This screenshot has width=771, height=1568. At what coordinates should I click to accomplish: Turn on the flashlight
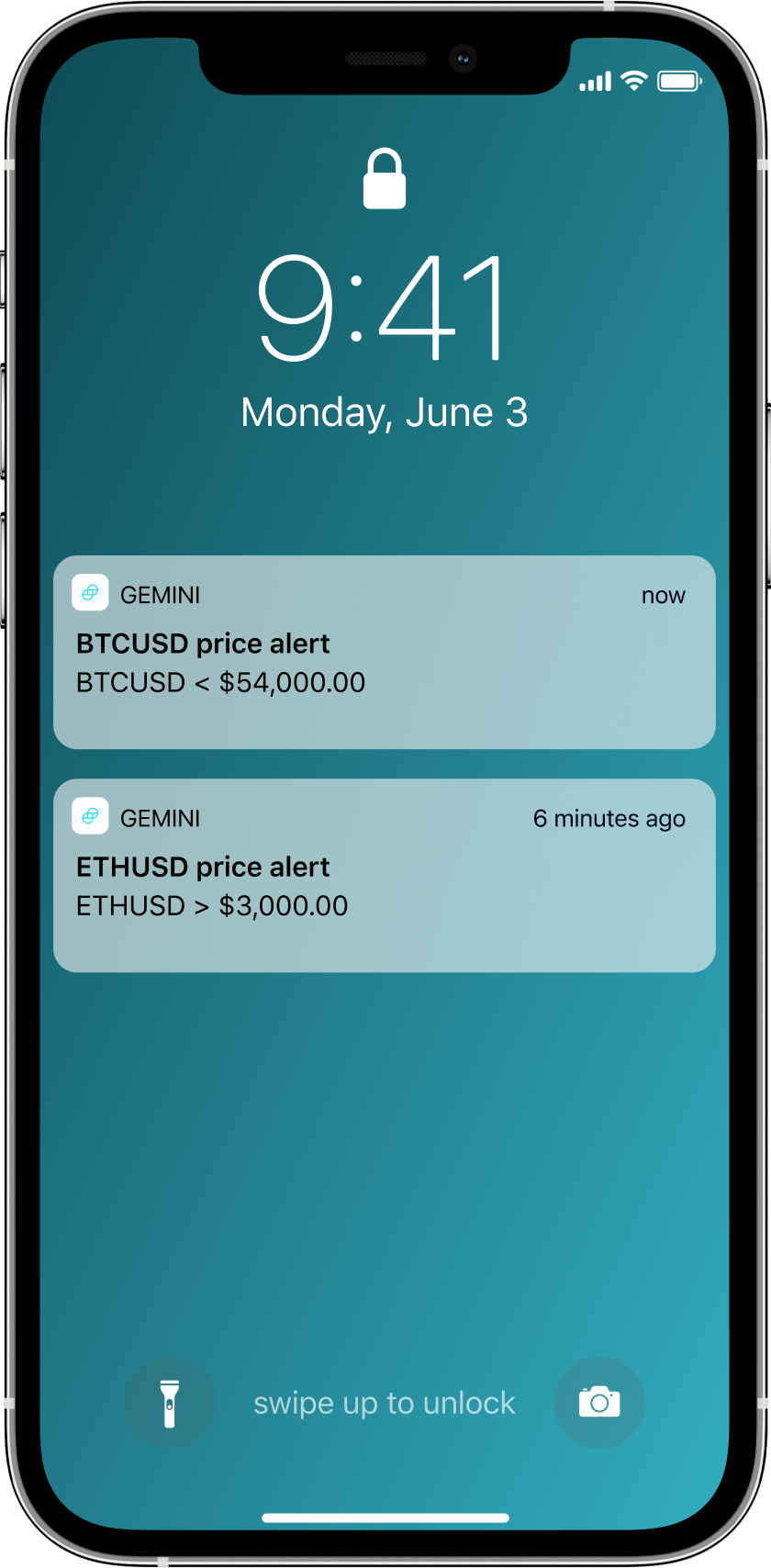[170, 1403]
